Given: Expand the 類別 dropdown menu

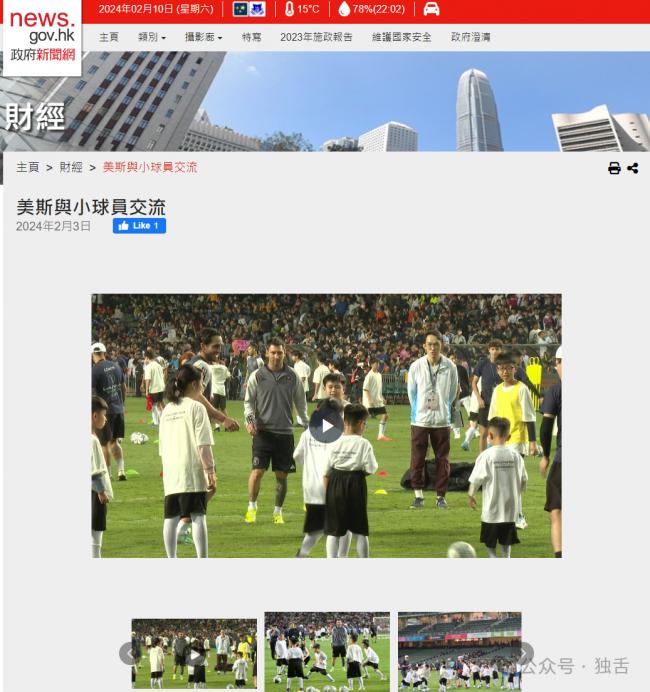Looking at the screenshot, I should tap(152, 37).
